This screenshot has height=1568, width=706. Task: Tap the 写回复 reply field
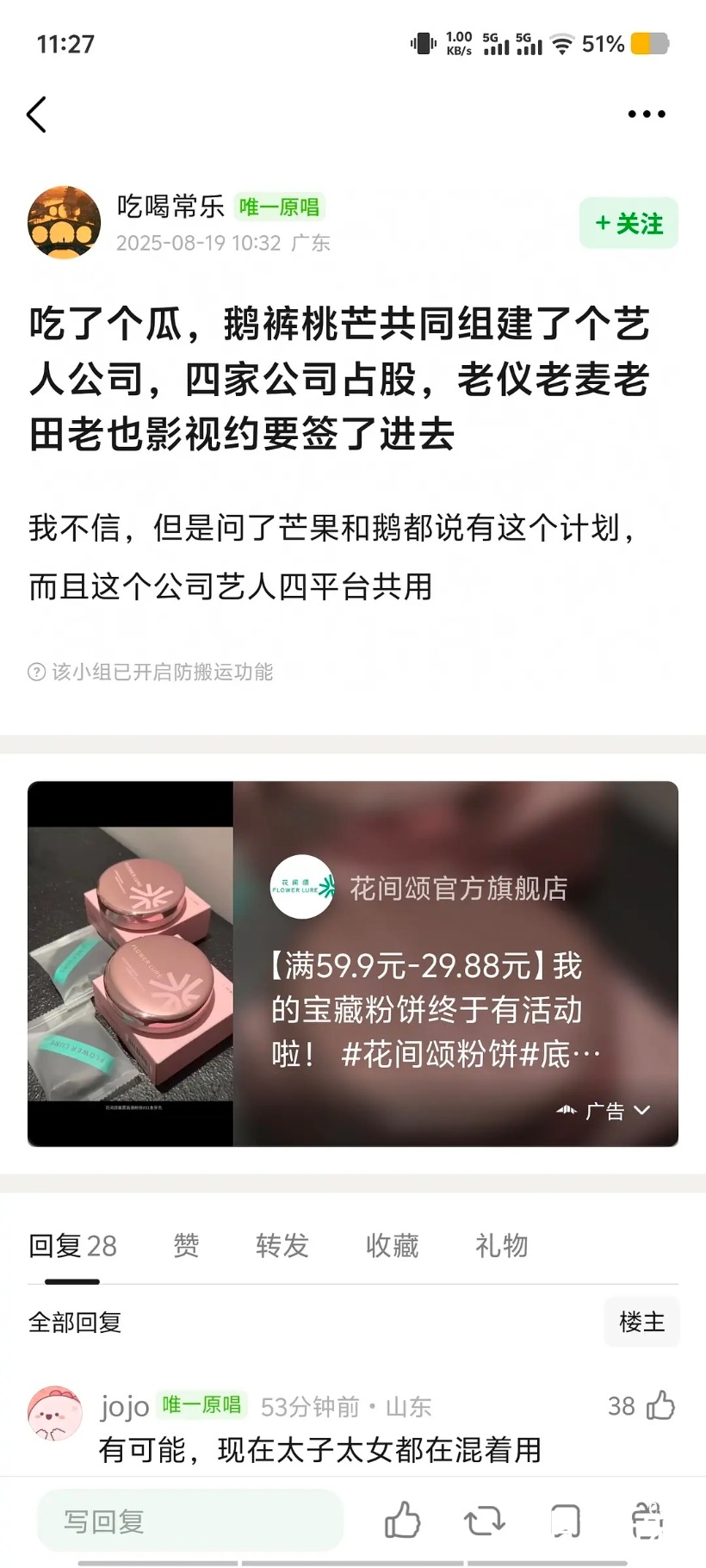[189, 1522]
